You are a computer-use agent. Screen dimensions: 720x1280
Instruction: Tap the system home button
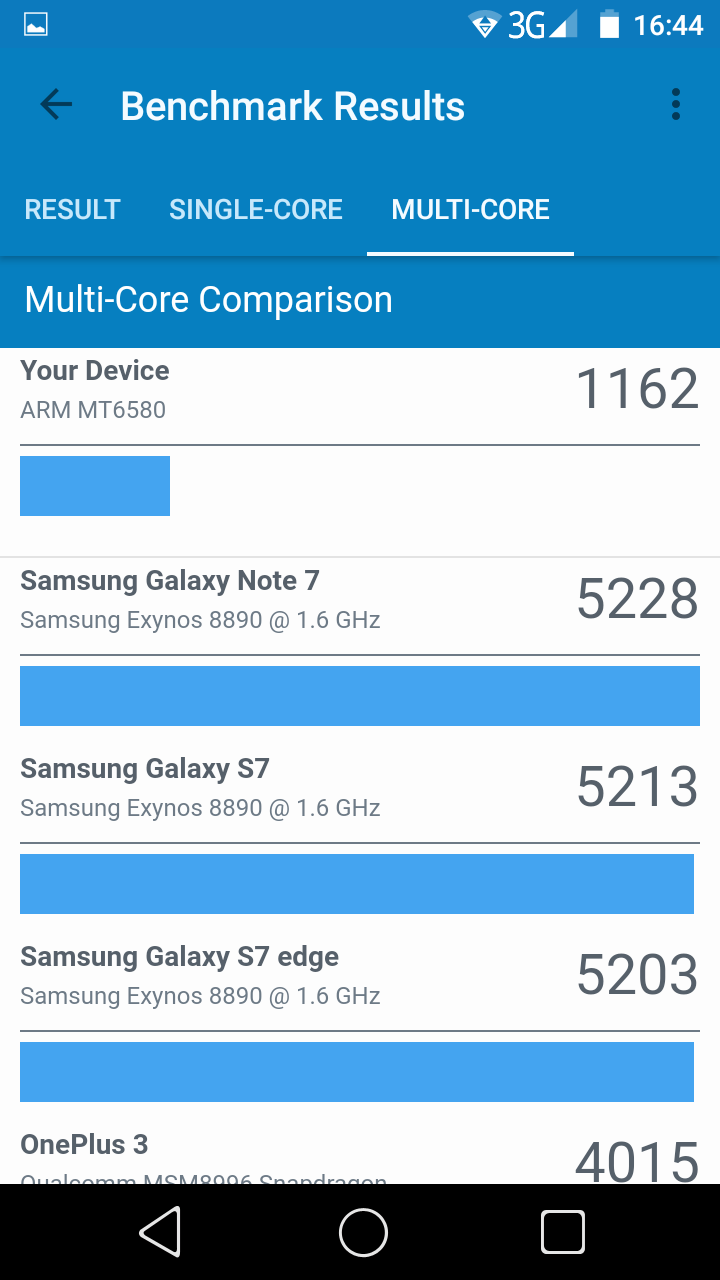click(x=362, y=1232)
